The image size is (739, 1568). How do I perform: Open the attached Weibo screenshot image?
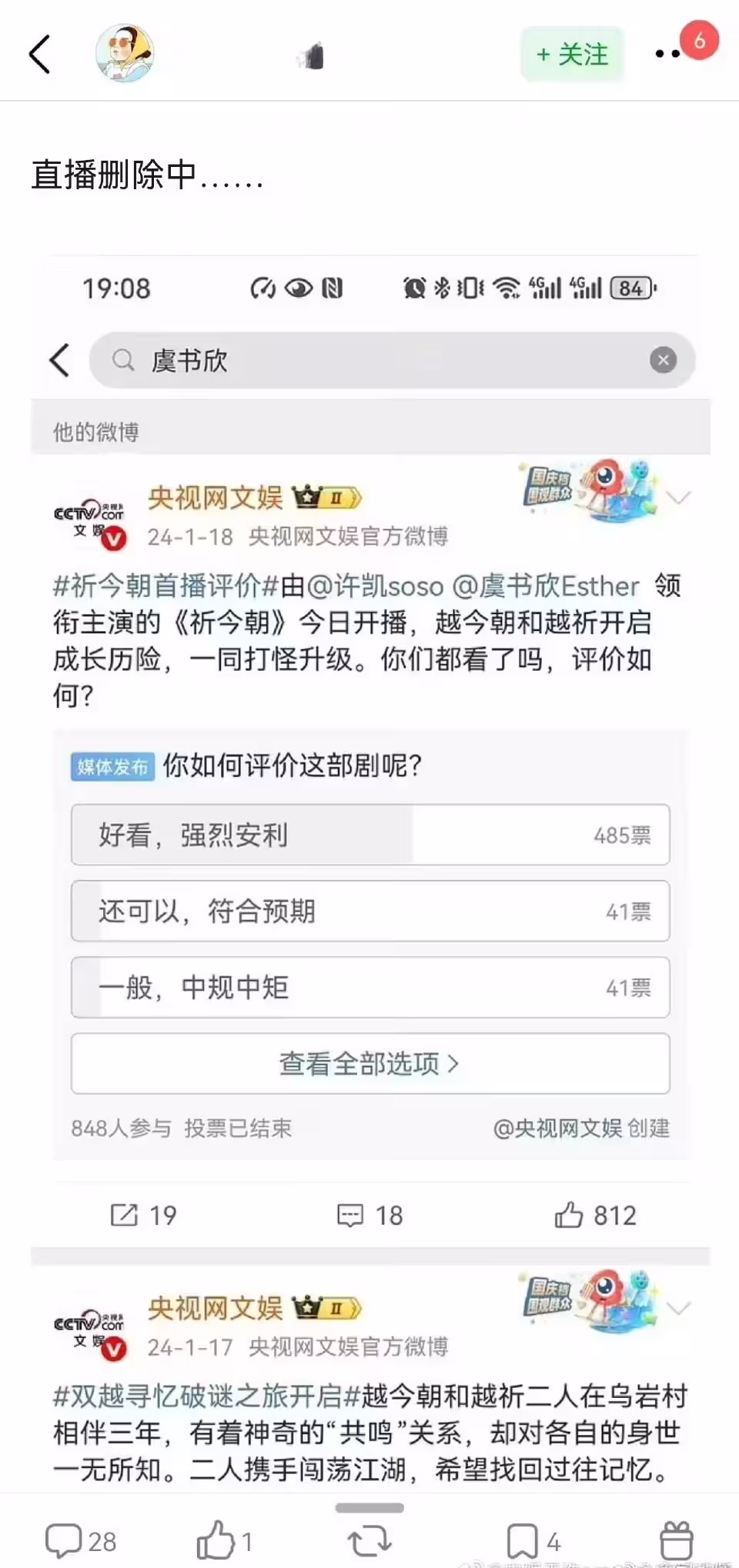tap(370, 846)
